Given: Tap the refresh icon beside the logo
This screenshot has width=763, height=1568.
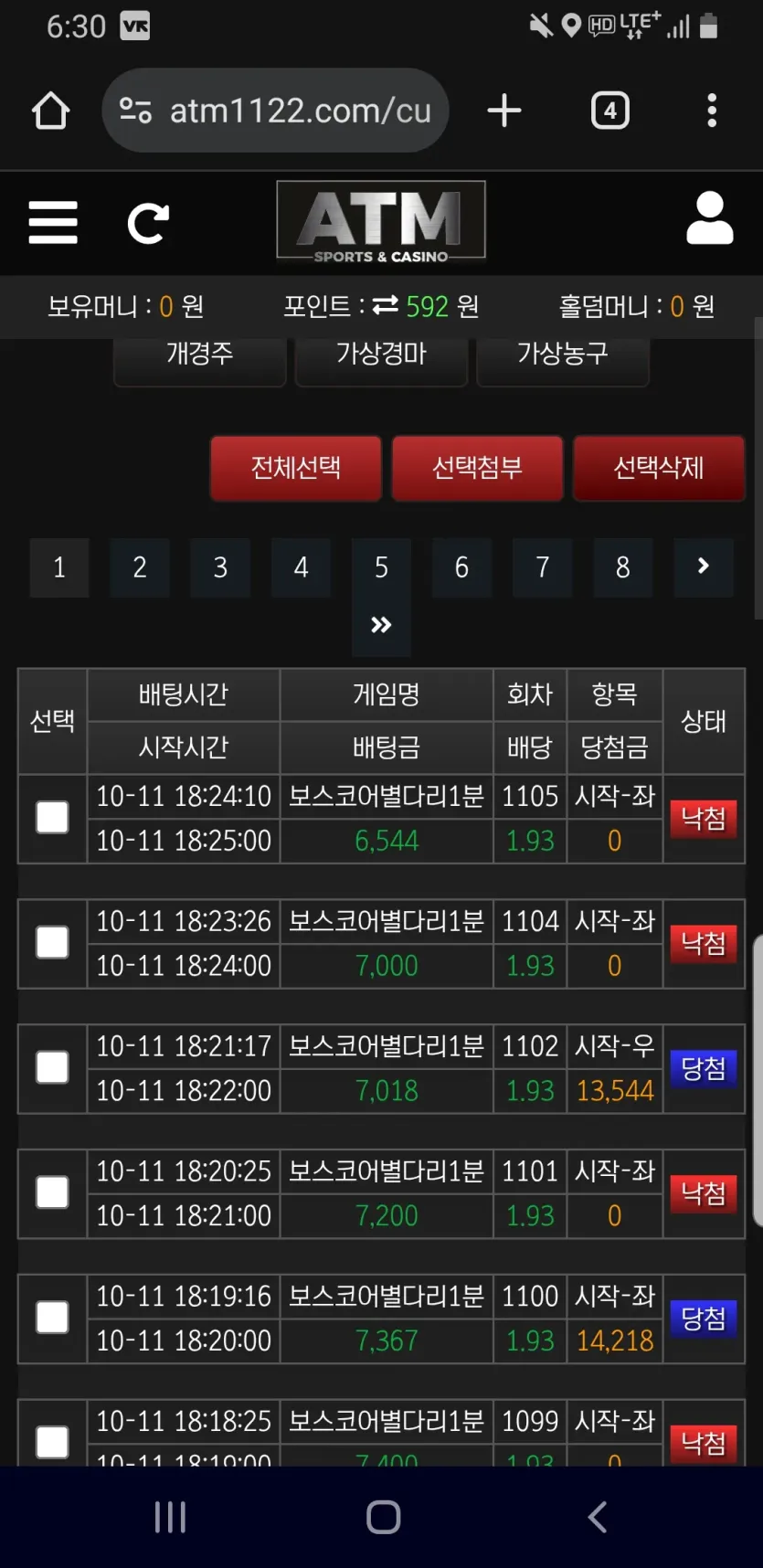Looking at the screenshot, I should pyautogui.click(x=148, y=224).
